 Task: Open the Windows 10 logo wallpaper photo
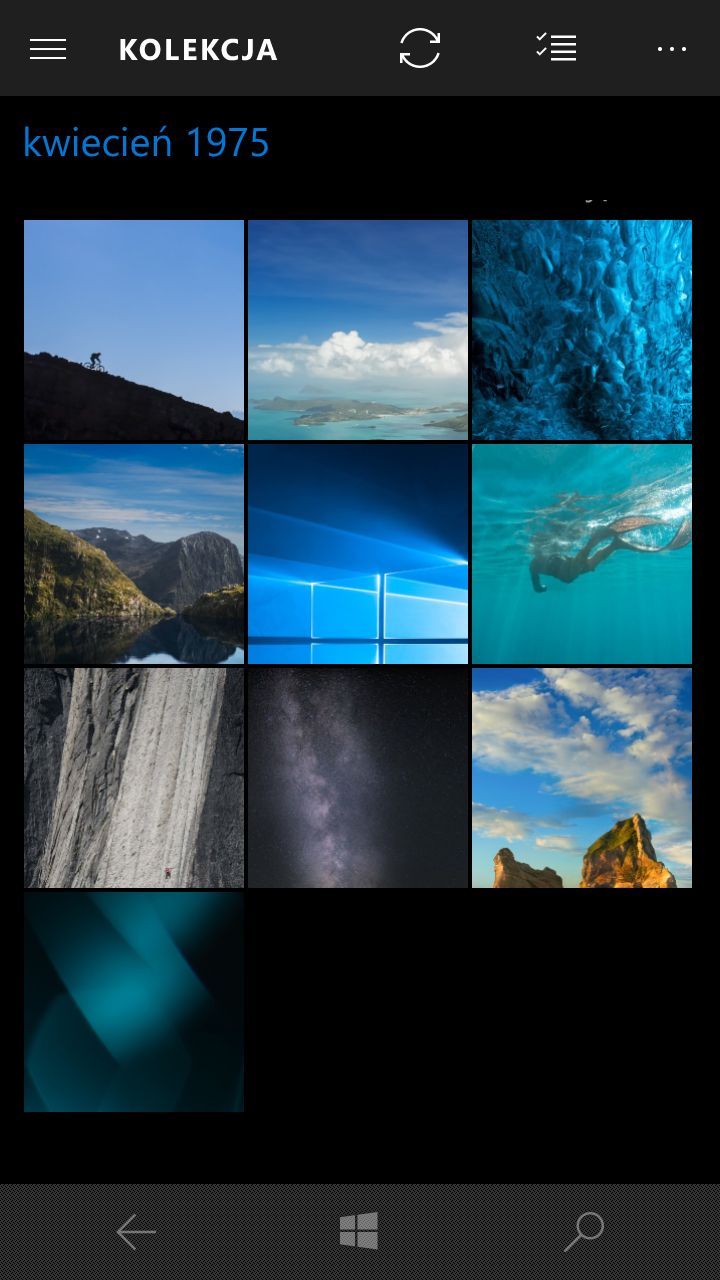tap(358, 554)
